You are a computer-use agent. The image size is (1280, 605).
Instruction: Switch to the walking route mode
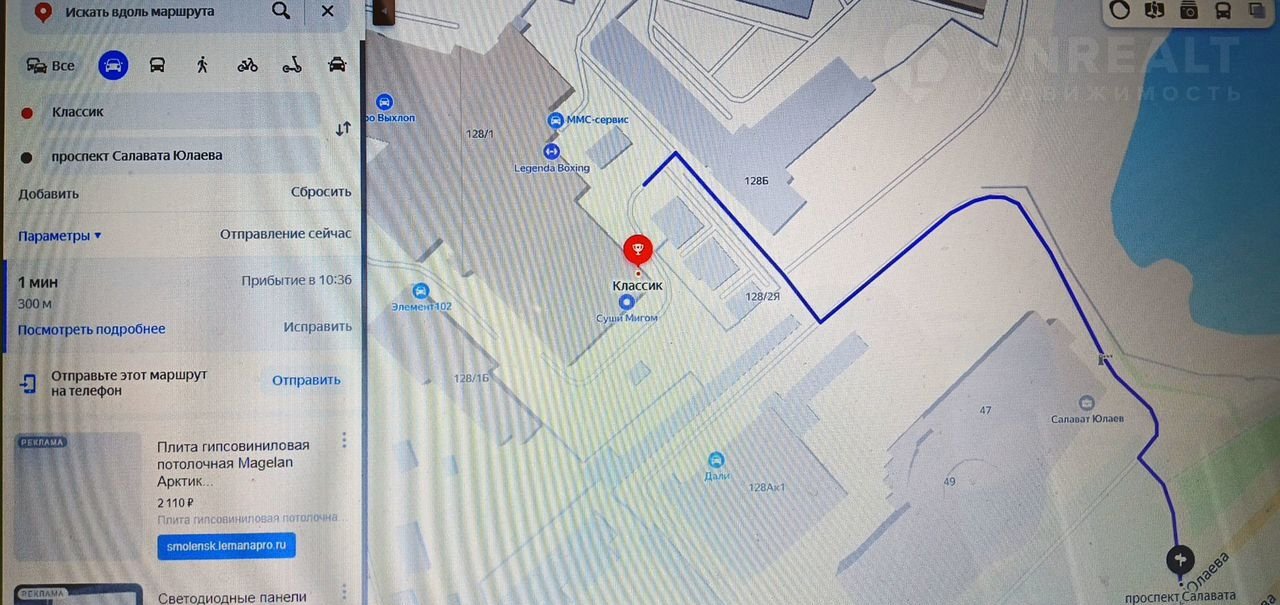202,66
